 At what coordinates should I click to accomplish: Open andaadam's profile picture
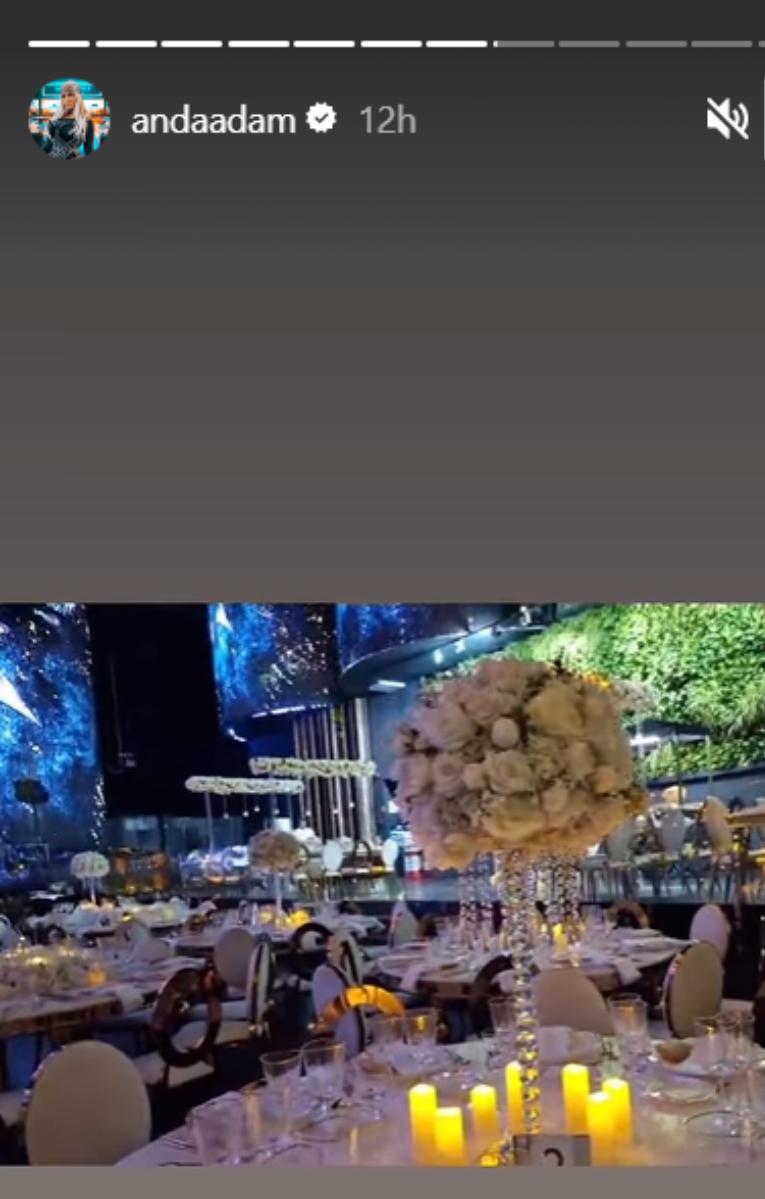pyautogui.click(x=69, y=120)
